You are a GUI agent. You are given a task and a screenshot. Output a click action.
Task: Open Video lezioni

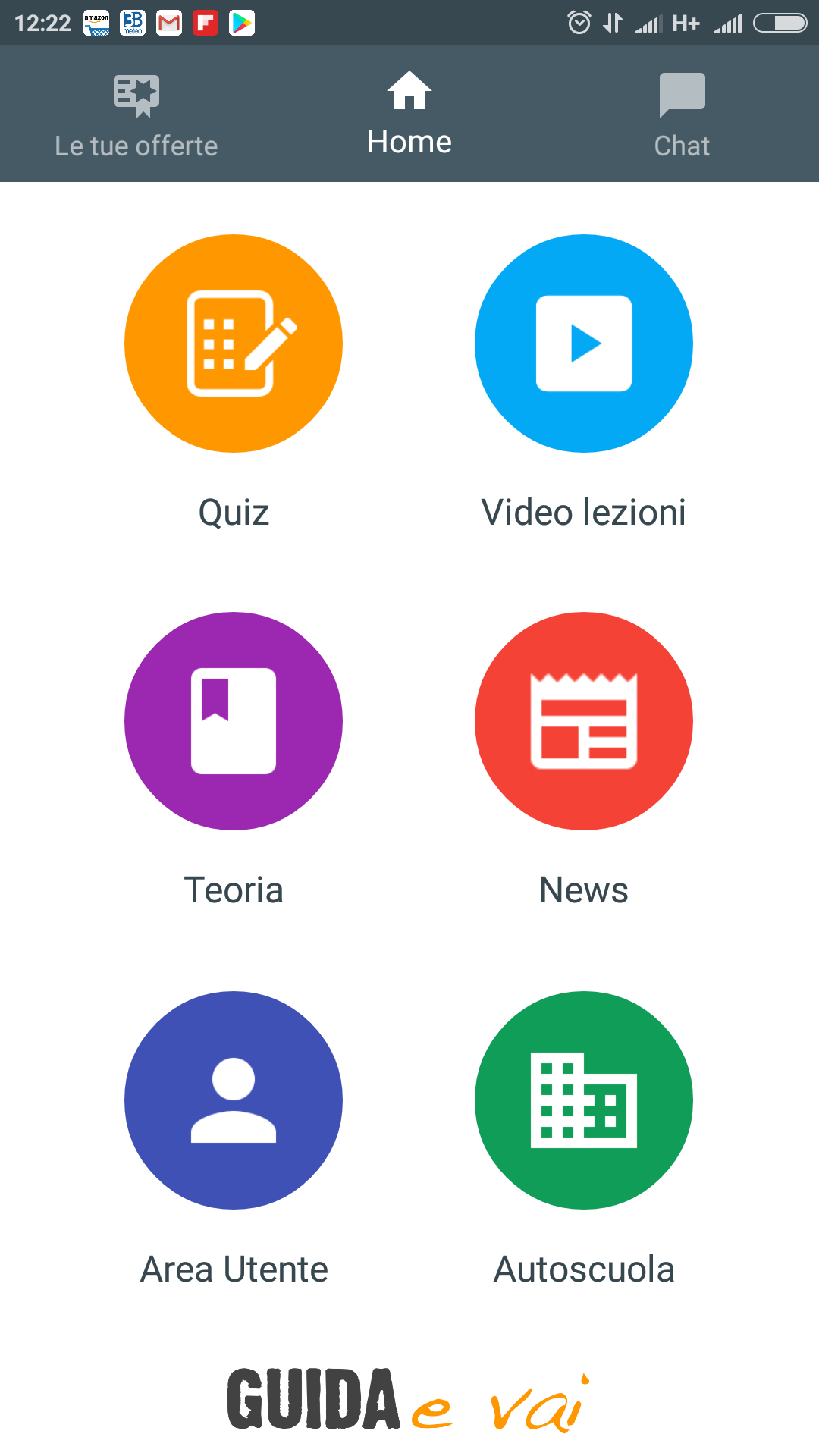[584, 344]
